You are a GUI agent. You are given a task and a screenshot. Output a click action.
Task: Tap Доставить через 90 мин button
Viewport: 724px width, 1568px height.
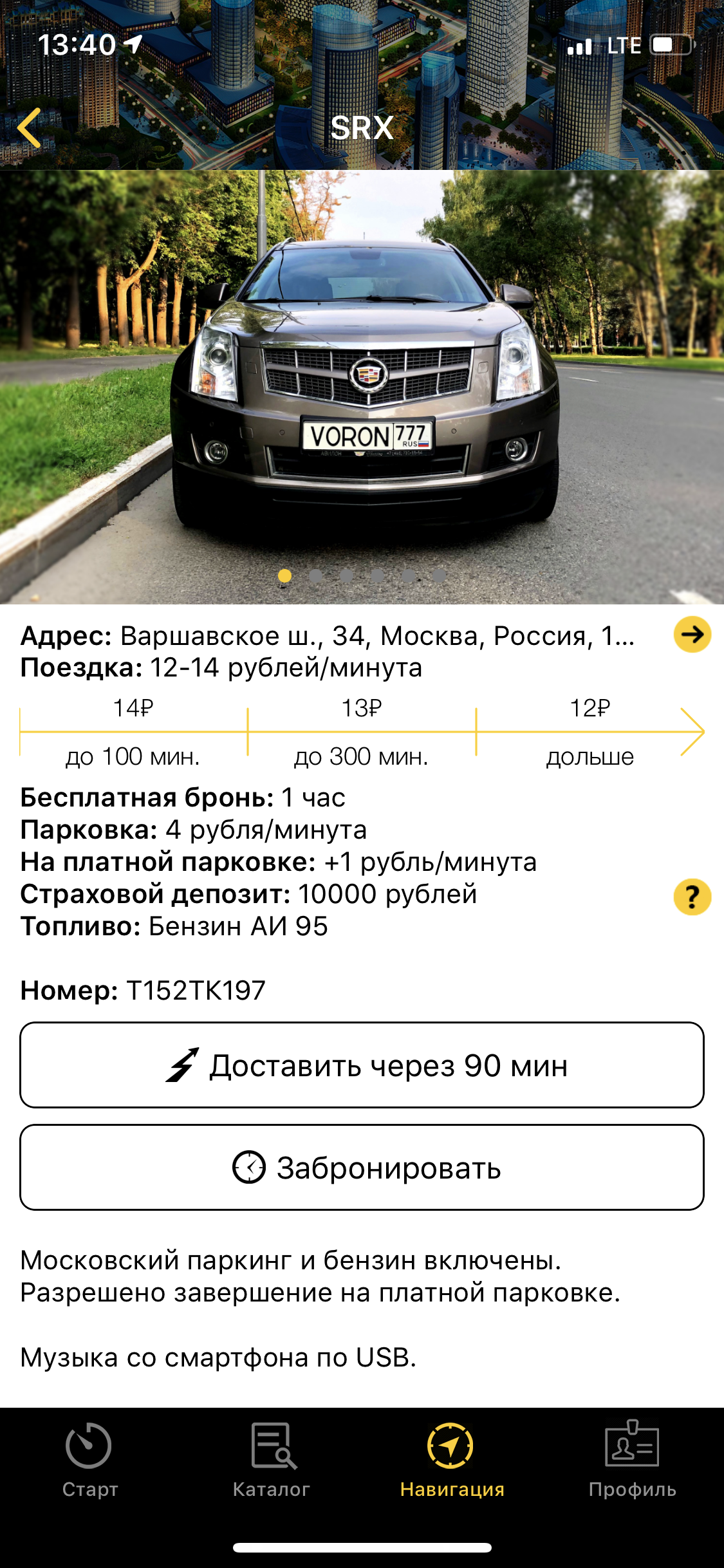(362, 1065)
